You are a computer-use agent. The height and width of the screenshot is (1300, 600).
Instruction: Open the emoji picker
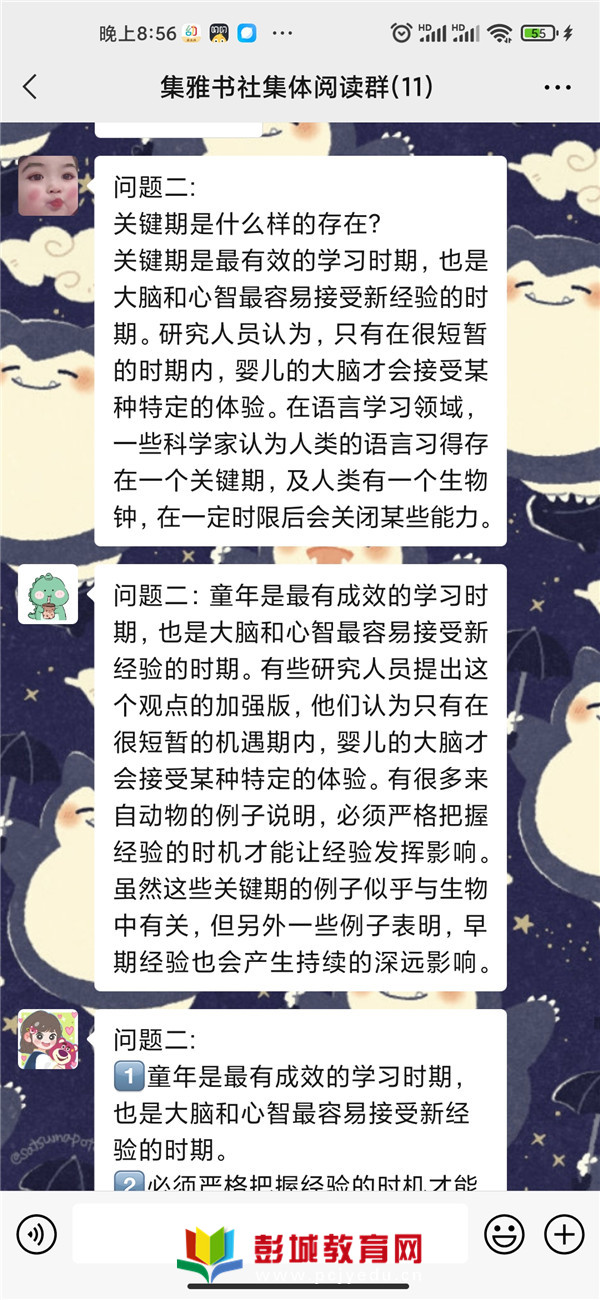[x=504, y=1234]
